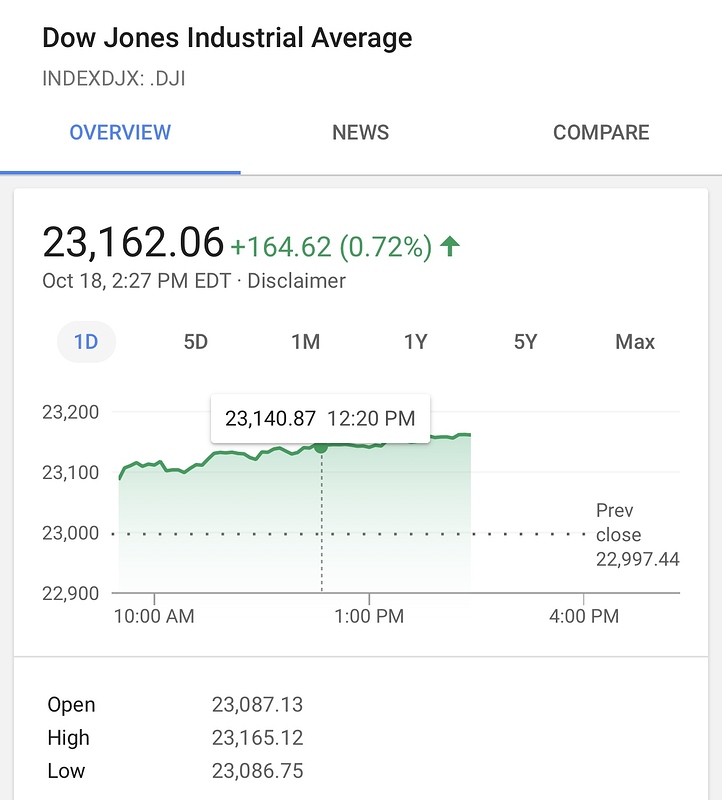
Task: View the 1Y chart range
Action: pos(415,342)
